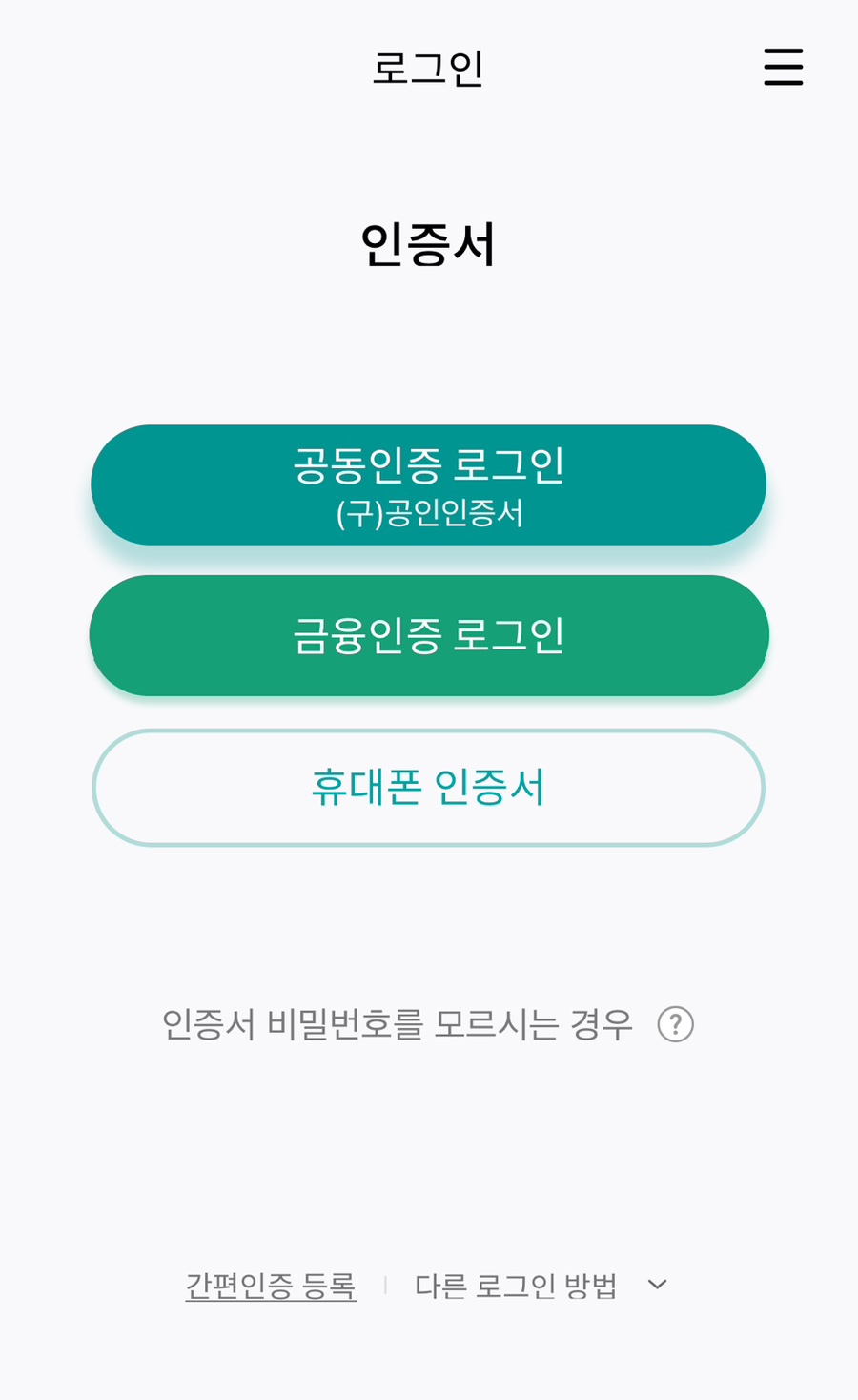
Task: Select 금융인증 로그인
Action: click(x=429, y=635)
